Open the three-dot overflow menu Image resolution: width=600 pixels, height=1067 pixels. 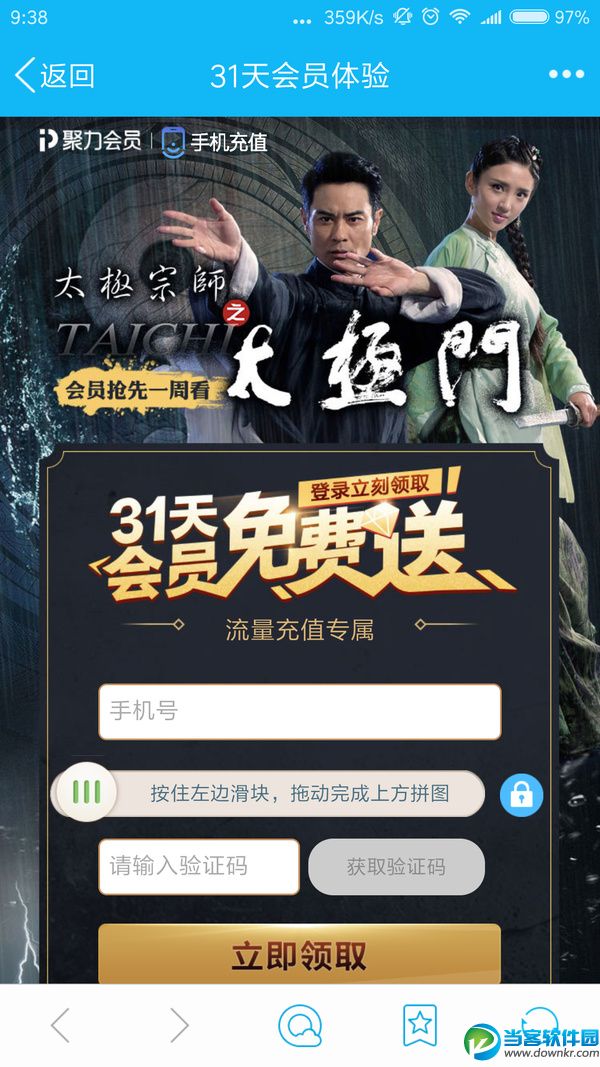click(566, 75)
